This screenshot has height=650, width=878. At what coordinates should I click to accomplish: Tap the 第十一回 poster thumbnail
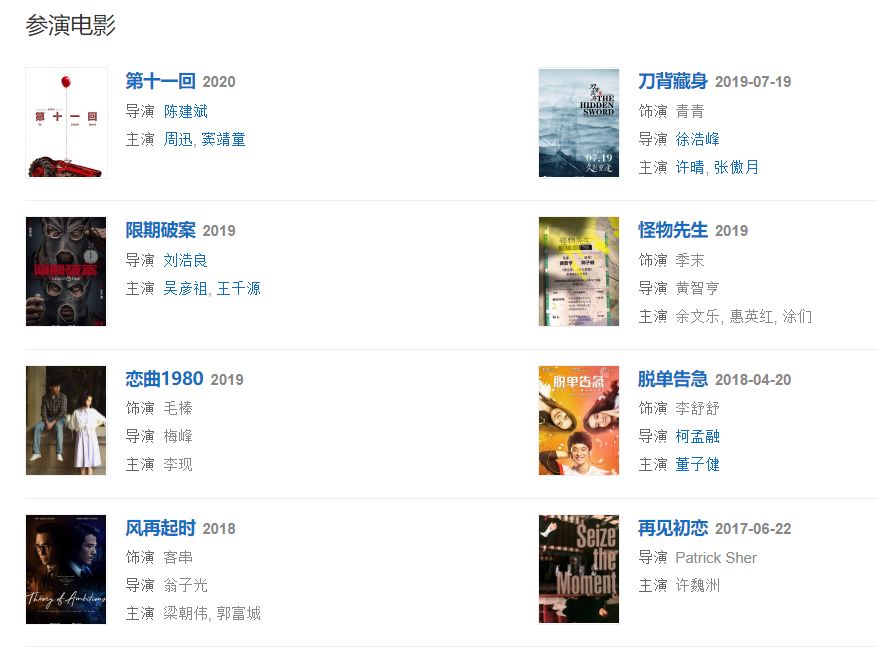click(66, 122)
